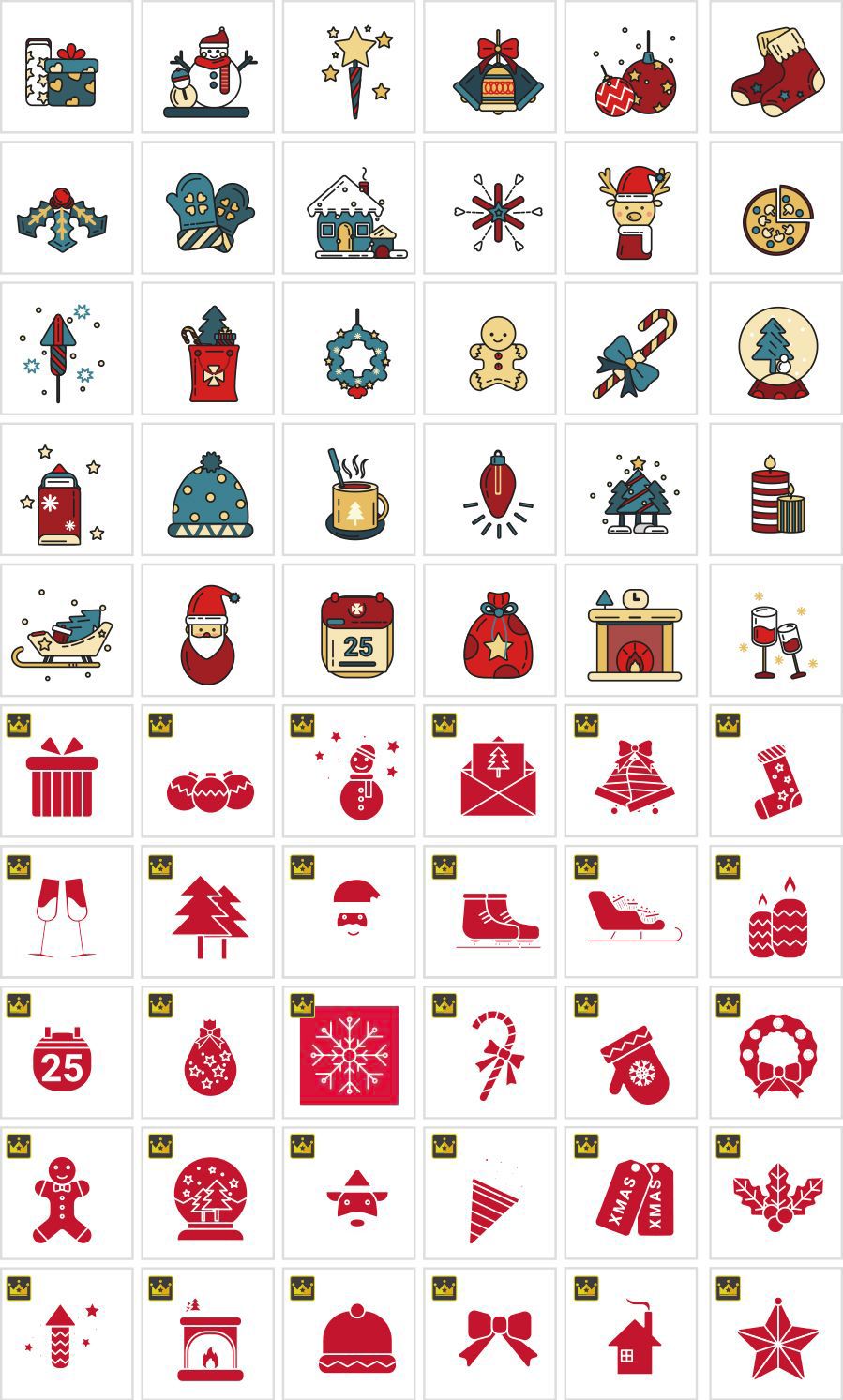
Task: Open the gingerbread man color icon
Action: [x=494, y=349]
